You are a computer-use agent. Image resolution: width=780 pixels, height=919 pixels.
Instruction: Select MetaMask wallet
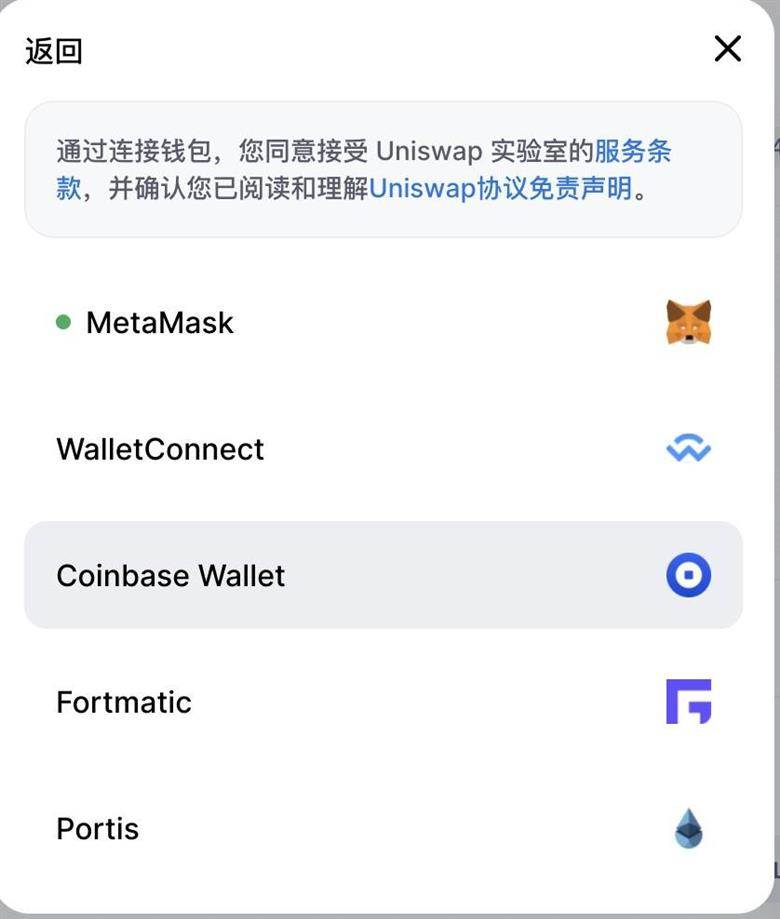pyautogui.click(x=383, y=323)
